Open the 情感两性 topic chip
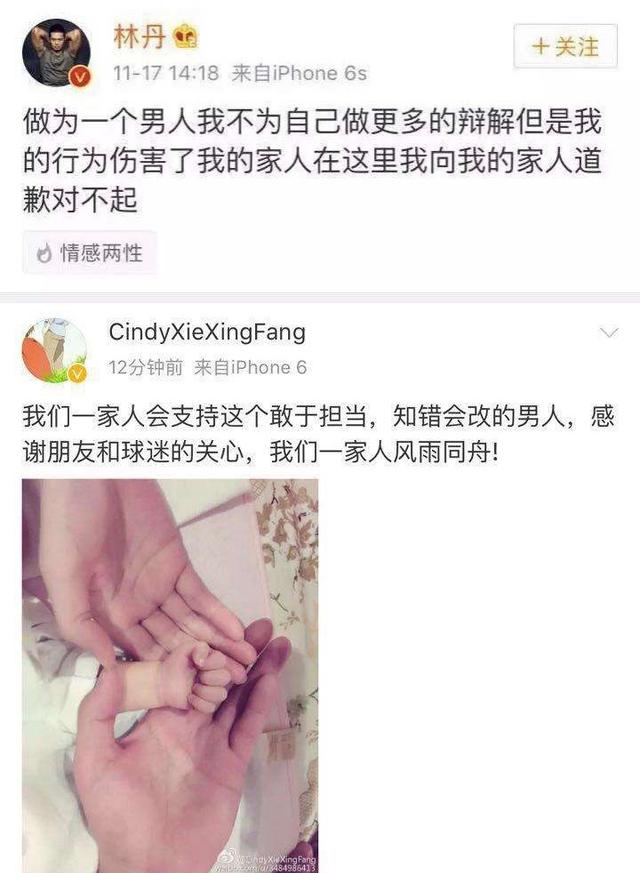This screenshot has height=873, width=640. [90, 254]
